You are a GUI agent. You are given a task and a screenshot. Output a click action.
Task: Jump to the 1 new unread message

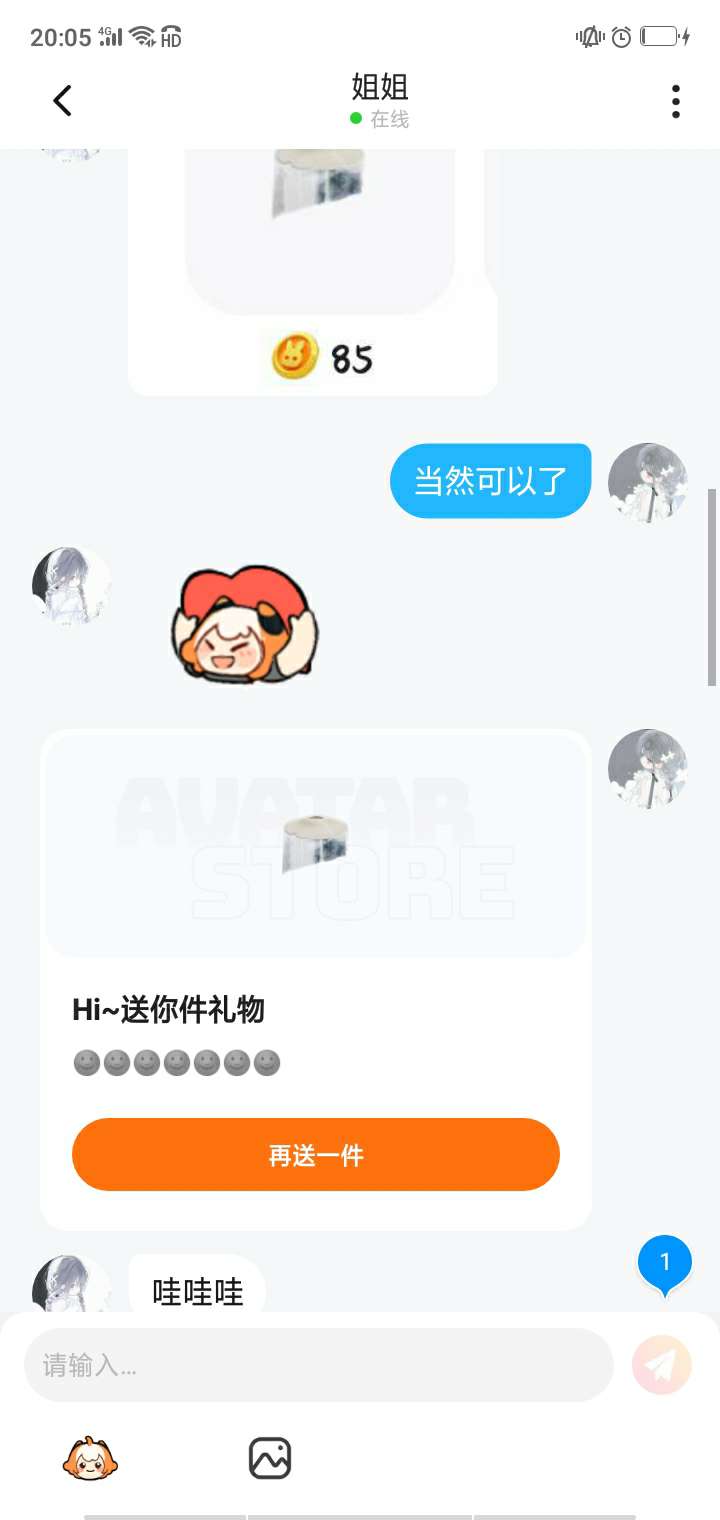point(665,1263)
